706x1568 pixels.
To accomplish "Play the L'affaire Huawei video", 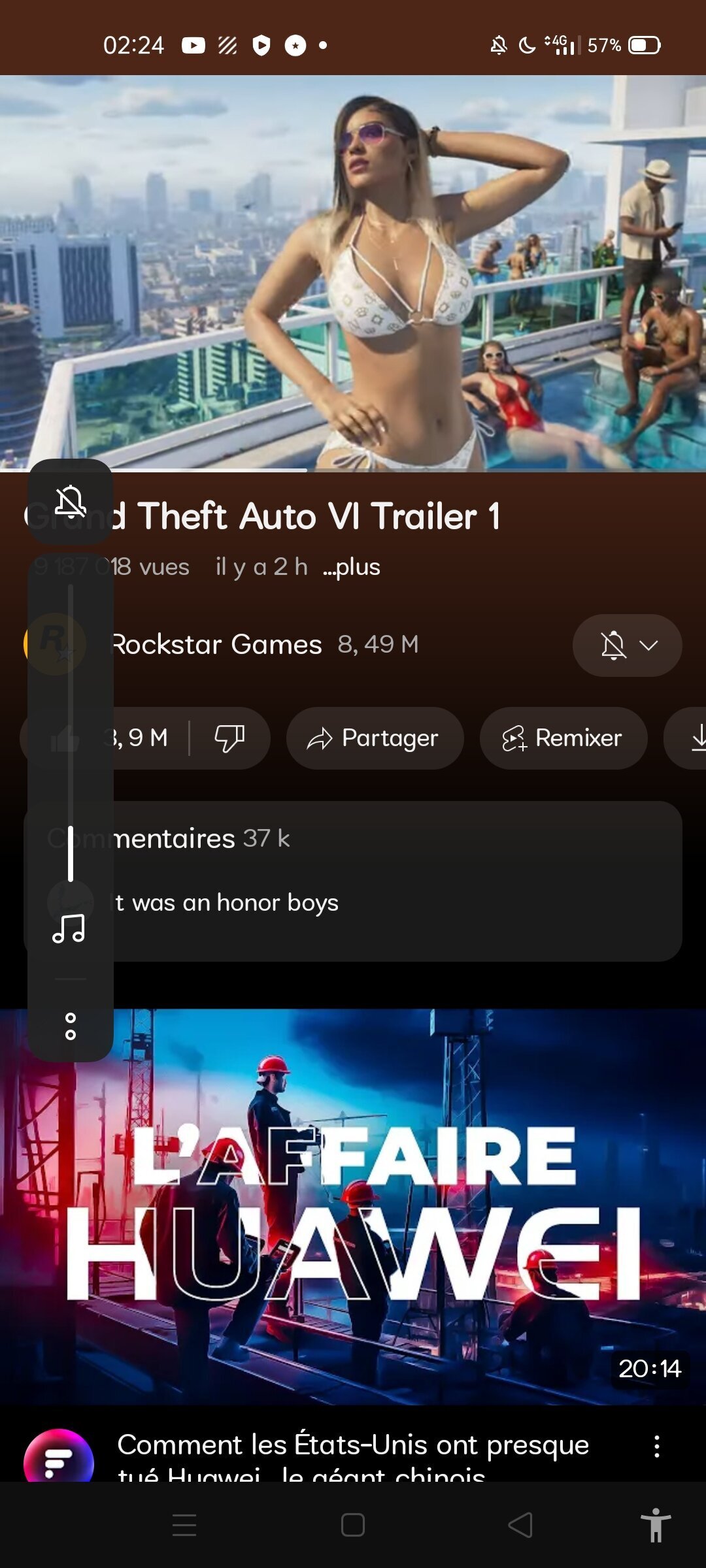I will 353,1206.
